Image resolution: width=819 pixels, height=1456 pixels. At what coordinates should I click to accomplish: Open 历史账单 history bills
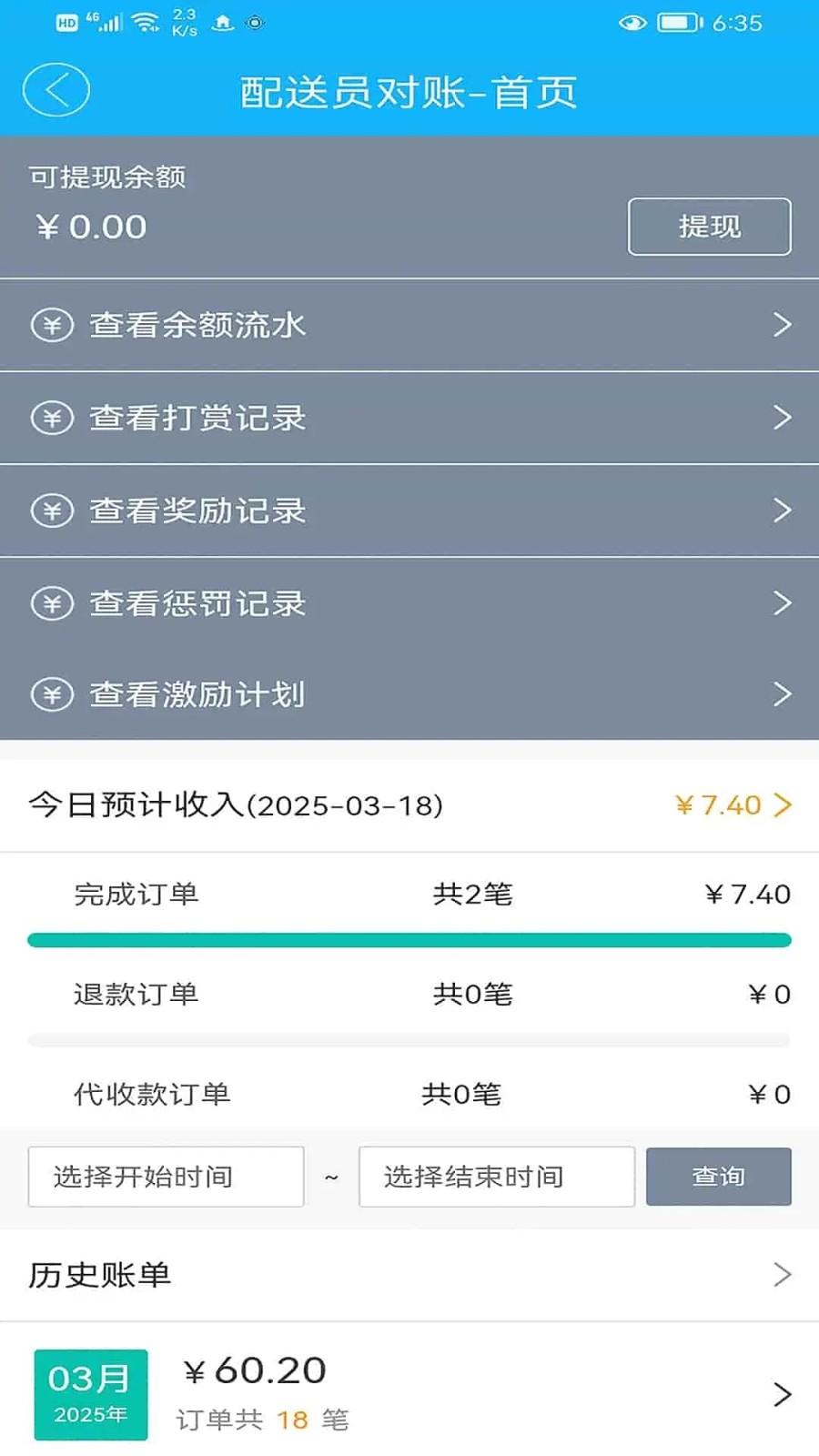[x=409, y=1275]
